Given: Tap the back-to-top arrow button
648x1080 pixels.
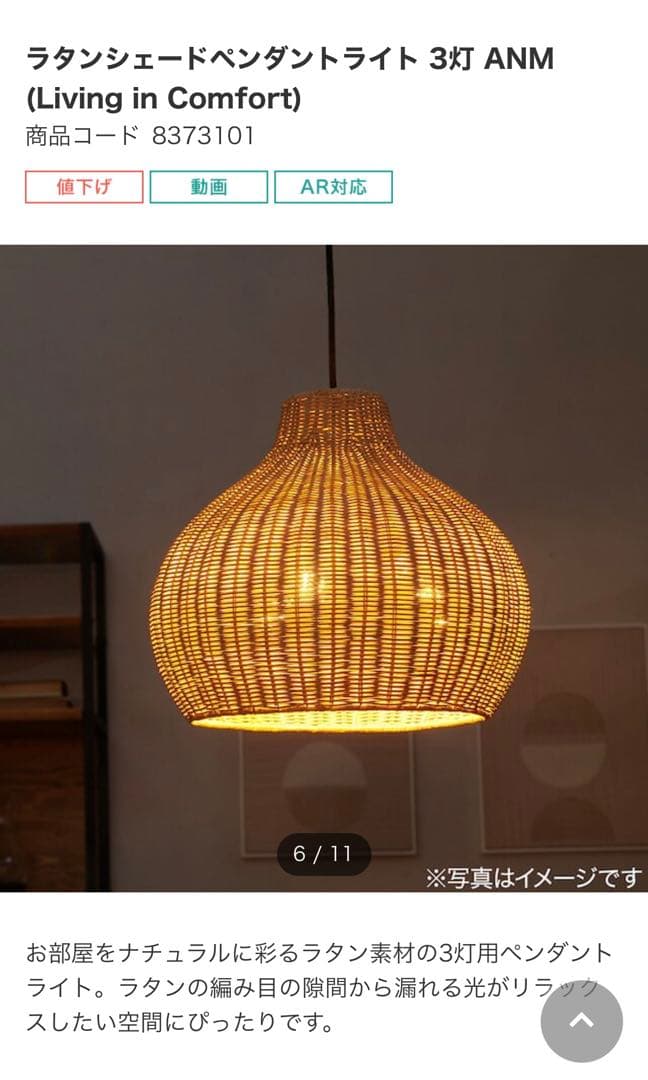Looking at the screenshot, I should tap(582, 1021).
